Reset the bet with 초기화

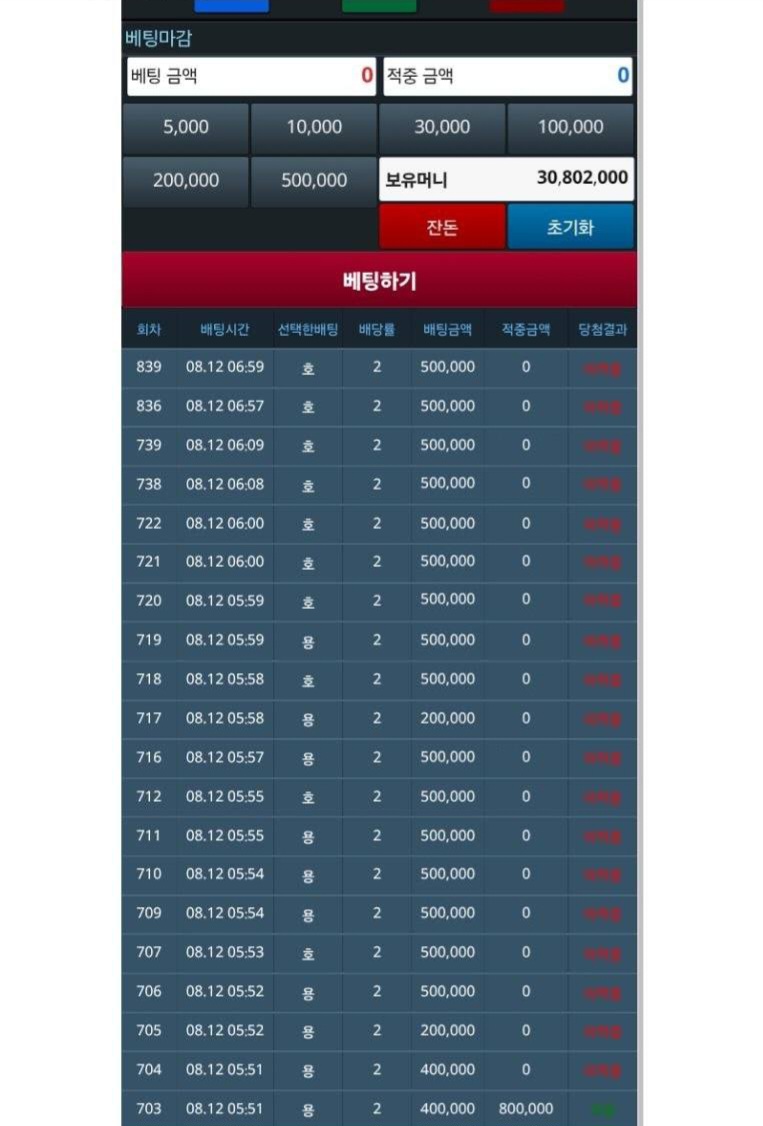[571, 227]
